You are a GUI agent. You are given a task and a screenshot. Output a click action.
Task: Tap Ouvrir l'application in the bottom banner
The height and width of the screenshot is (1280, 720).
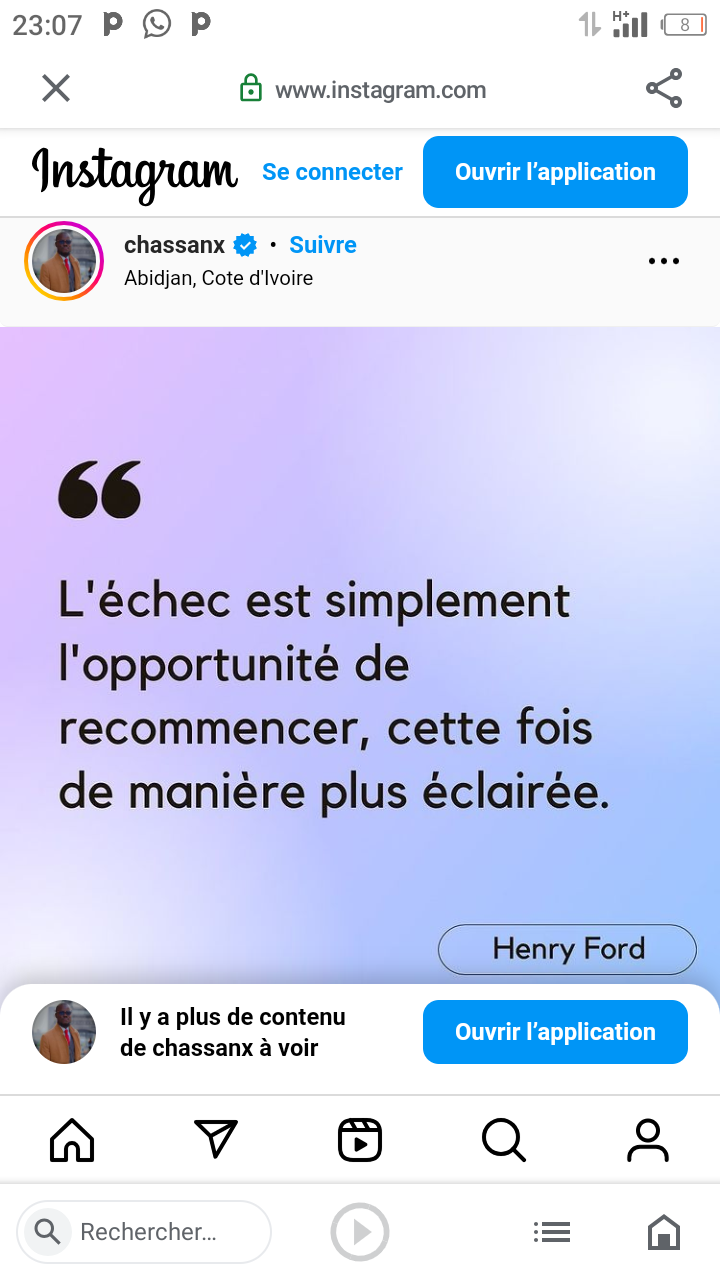point(555,1032)
